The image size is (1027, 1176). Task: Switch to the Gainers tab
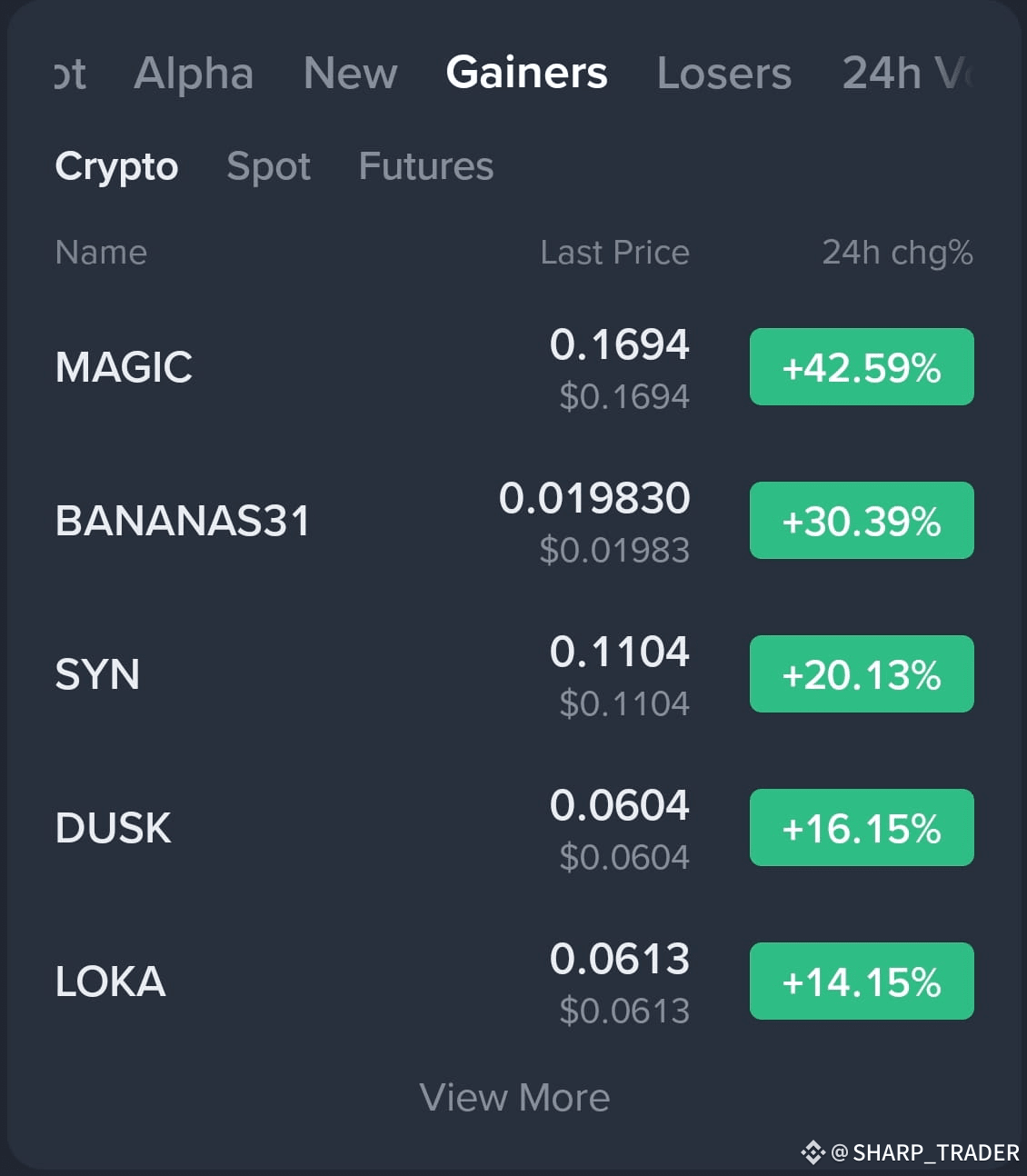[525, 75]
